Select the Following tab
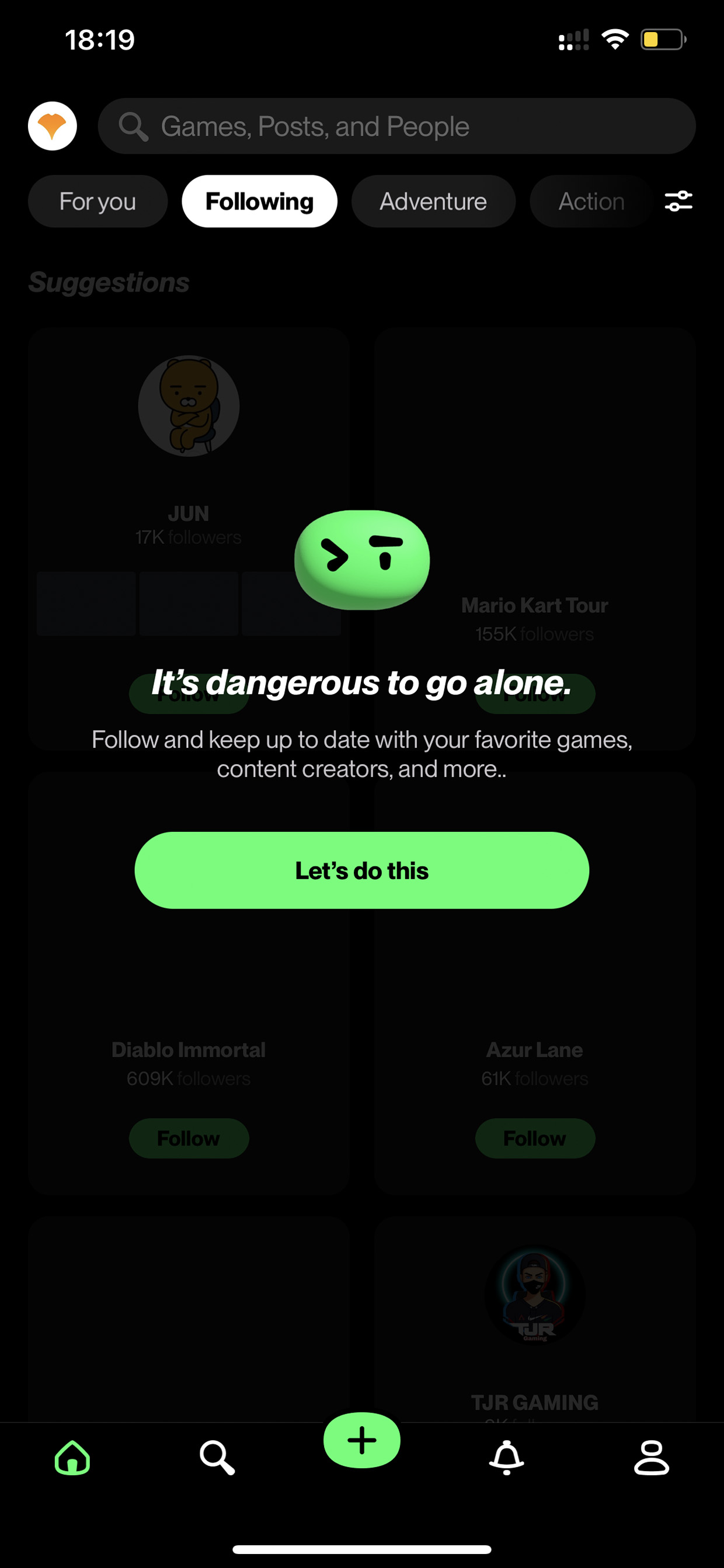The image size is (724, 1568). coord(259,202)
